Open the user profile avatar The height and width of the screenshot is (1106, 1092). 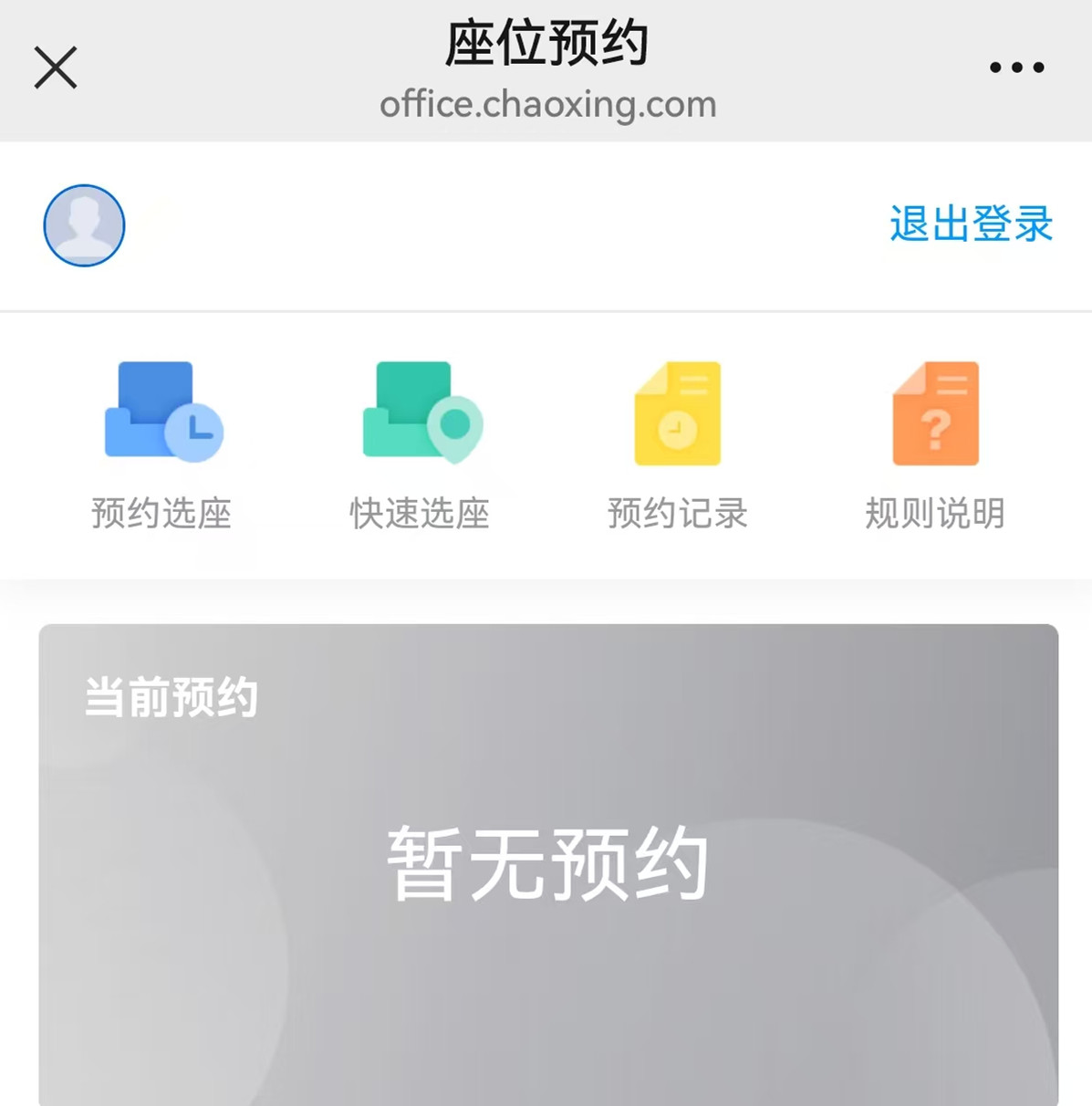coord(84,225)
